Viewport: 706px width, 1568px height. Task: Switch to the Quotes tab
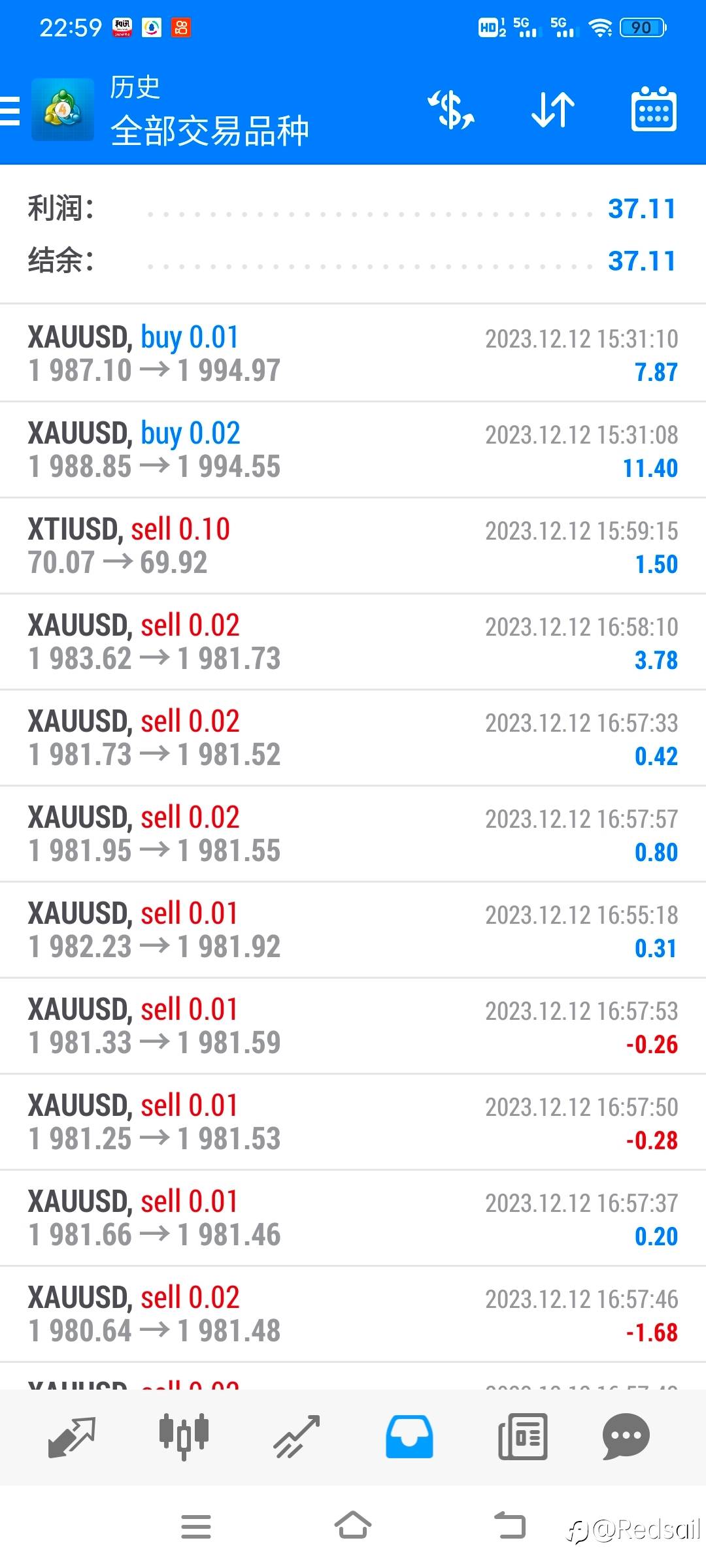(72, 1436)
